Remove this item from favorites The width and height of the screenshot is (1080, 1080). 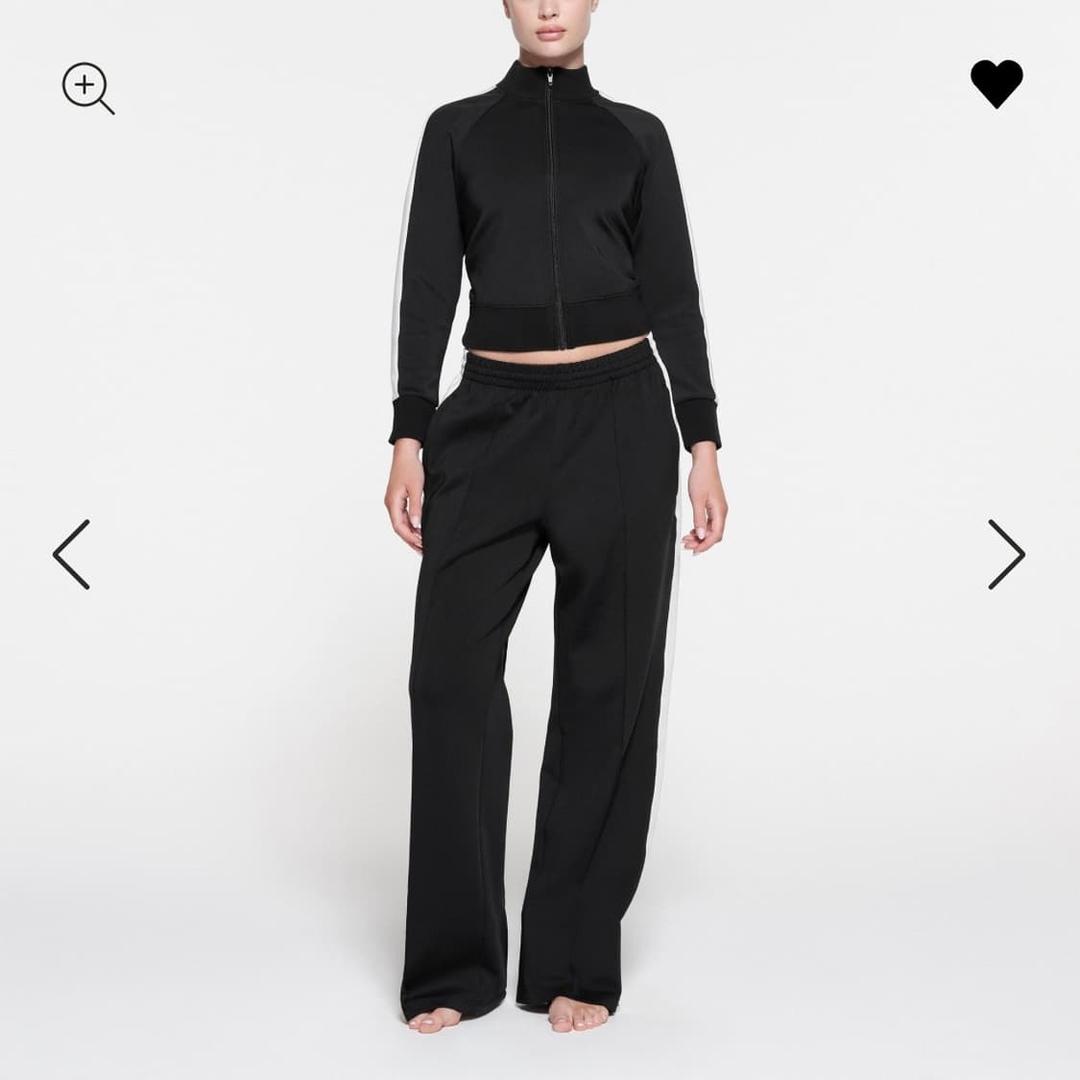[x=996, y=84]
